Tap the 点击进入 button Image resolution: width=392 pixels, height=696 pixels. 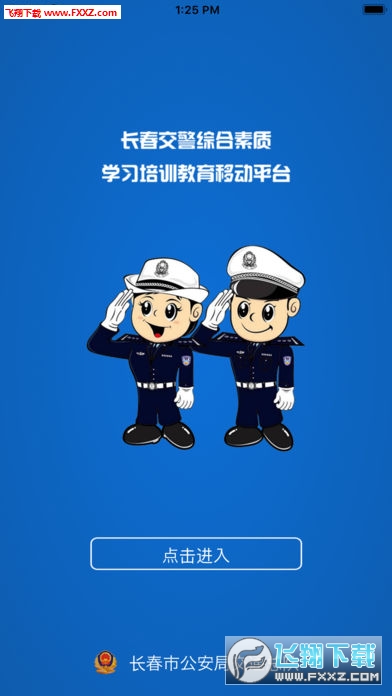click(x=196, y=554)
